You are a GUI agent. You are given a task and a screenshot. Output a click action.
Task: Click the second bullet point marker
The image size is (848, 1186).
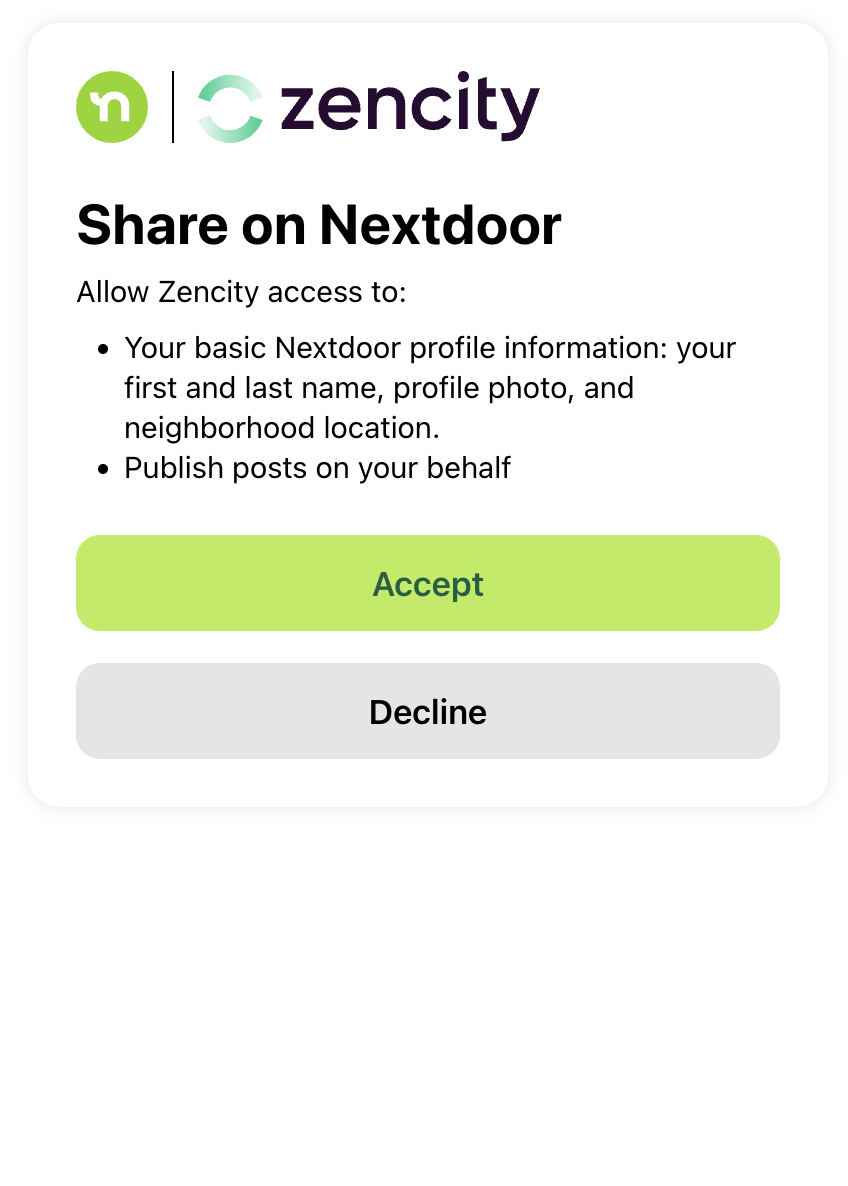[x=103, y=468]
